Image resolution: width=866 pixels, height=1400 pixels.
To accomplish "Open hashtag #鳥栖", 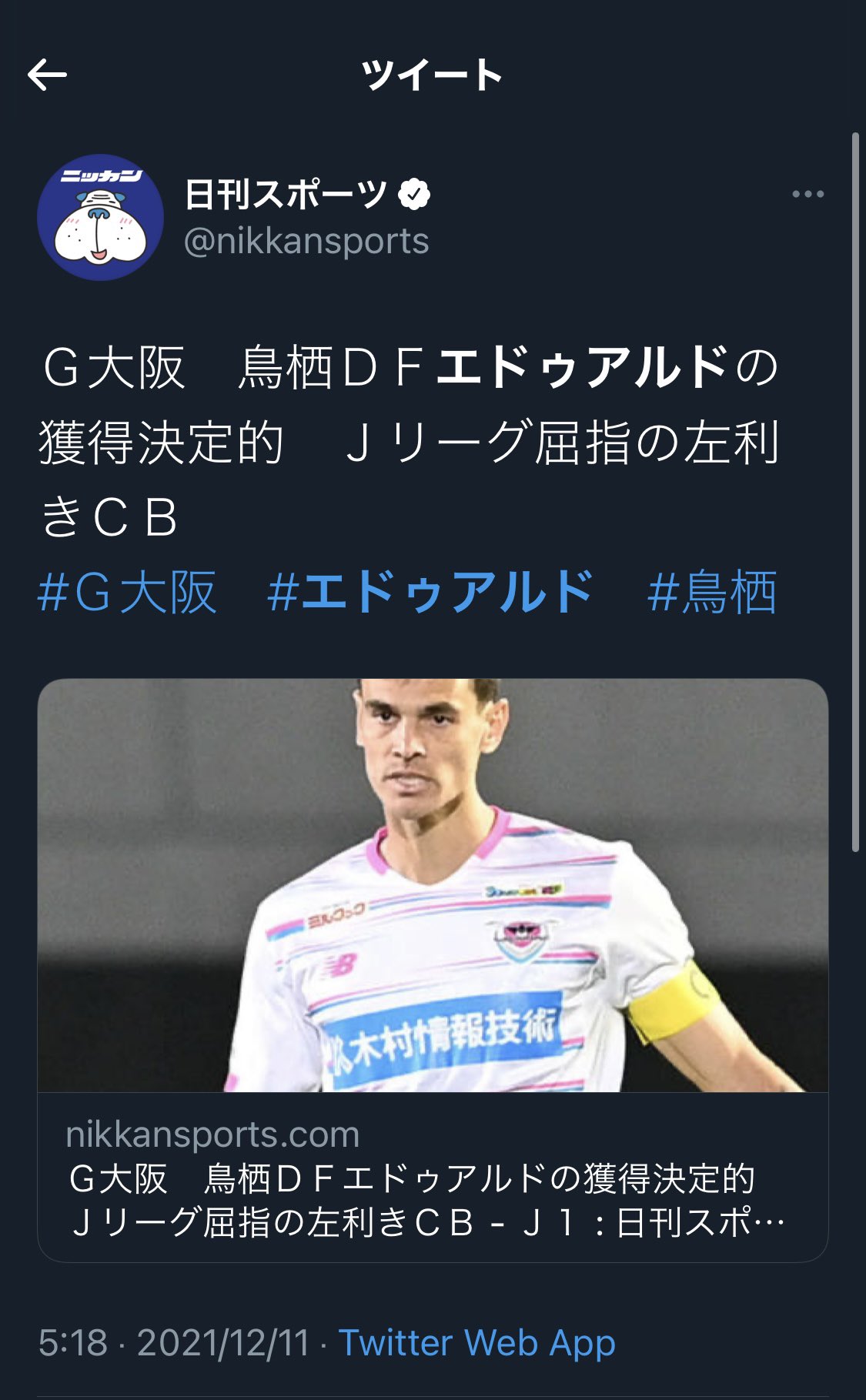I will pos(712,593).
